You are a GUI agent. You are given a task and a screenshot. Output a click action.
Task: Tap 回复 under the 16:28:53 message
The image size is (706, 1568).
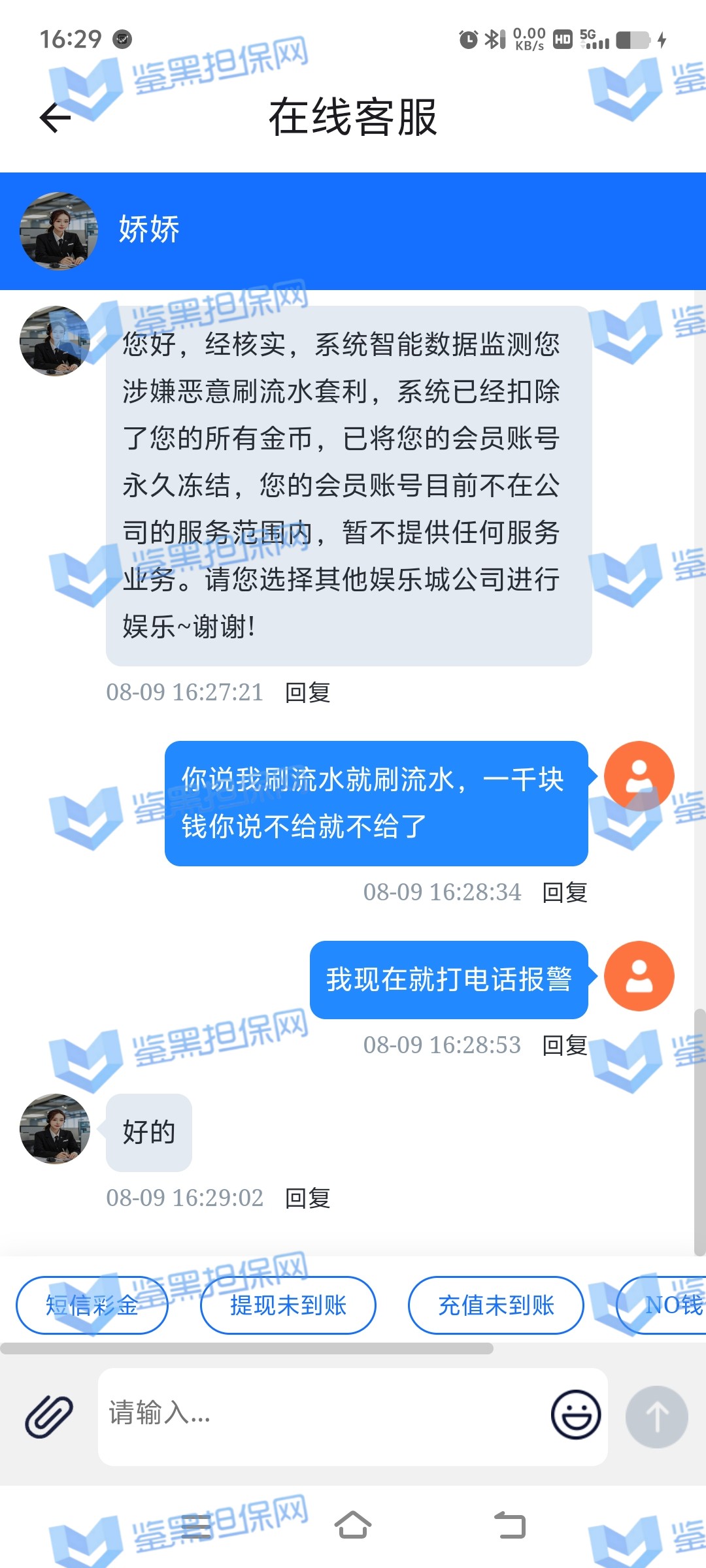(565, 1045)
